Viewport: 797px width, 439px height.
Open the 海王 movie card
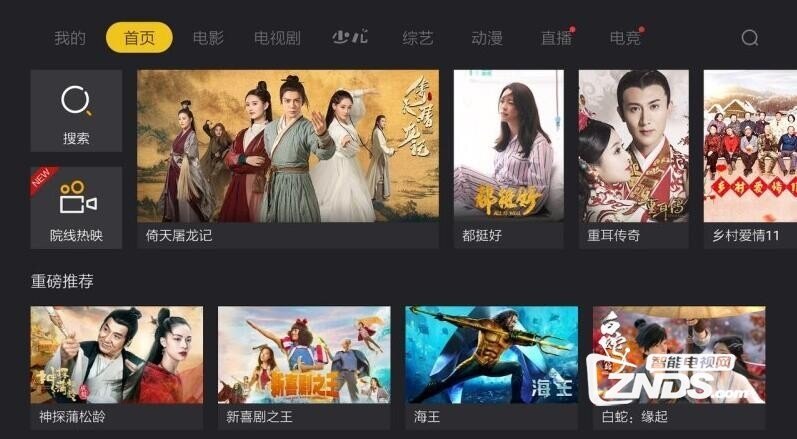click(x=491, y=367)
